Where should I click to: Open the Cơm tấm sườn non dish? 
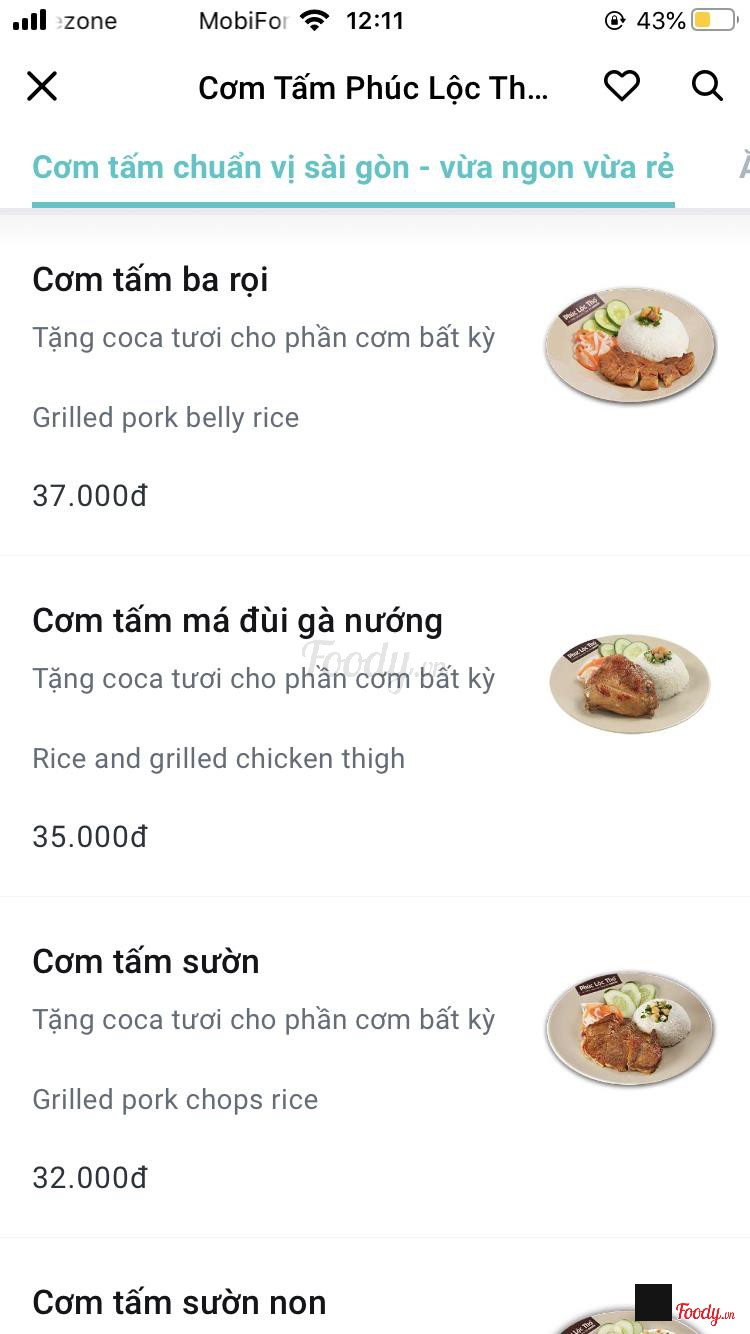point(180,1302)
